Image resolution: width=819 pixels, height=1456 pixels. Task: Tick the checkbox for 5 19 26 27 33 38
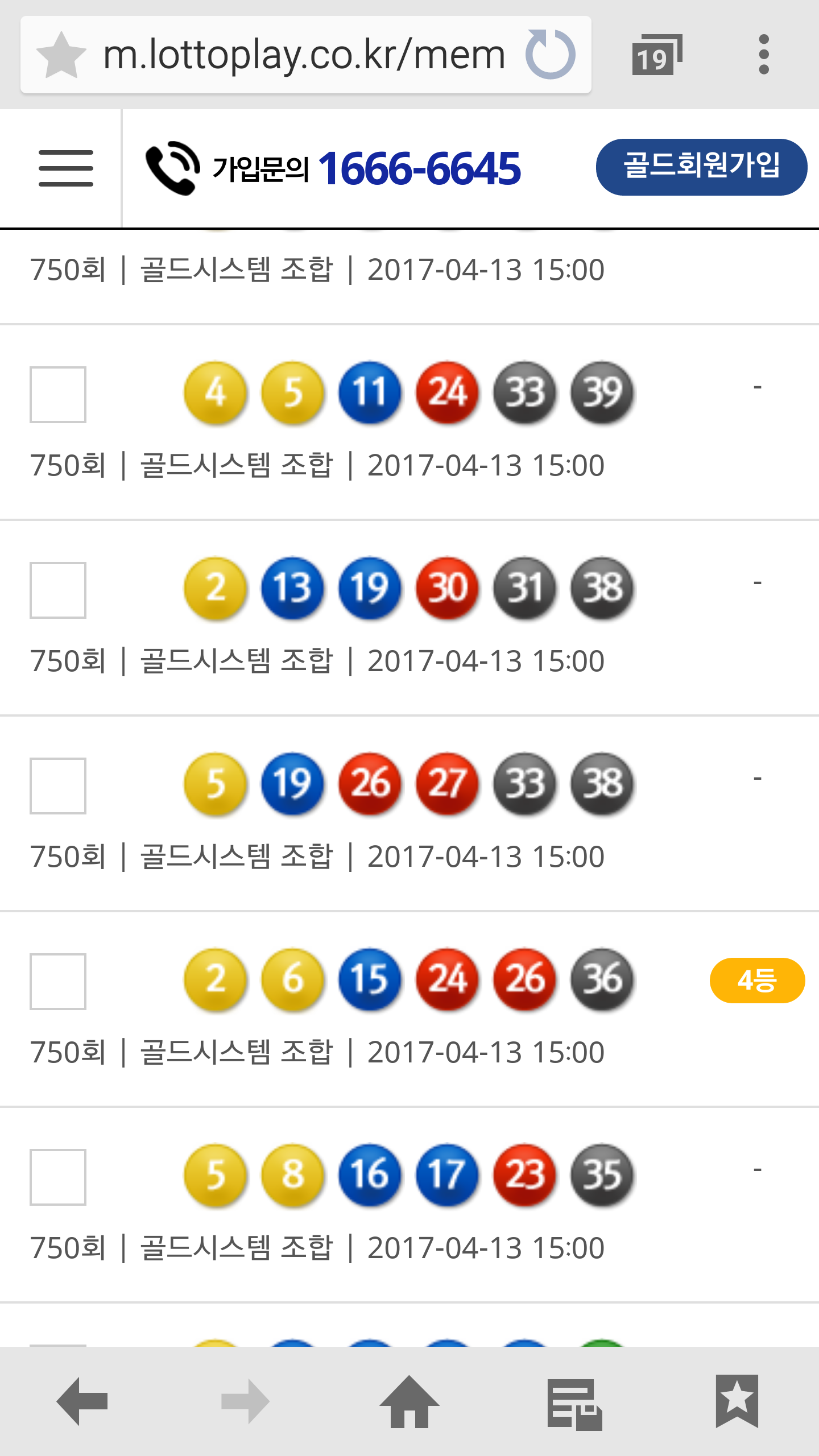(58, 786)
